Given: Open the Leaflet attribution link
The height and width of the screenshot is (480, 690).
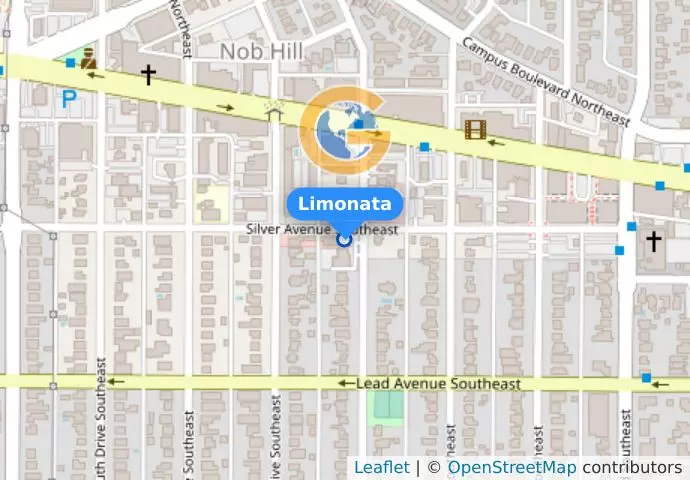Looking at the screenshot, I should 381,467.
